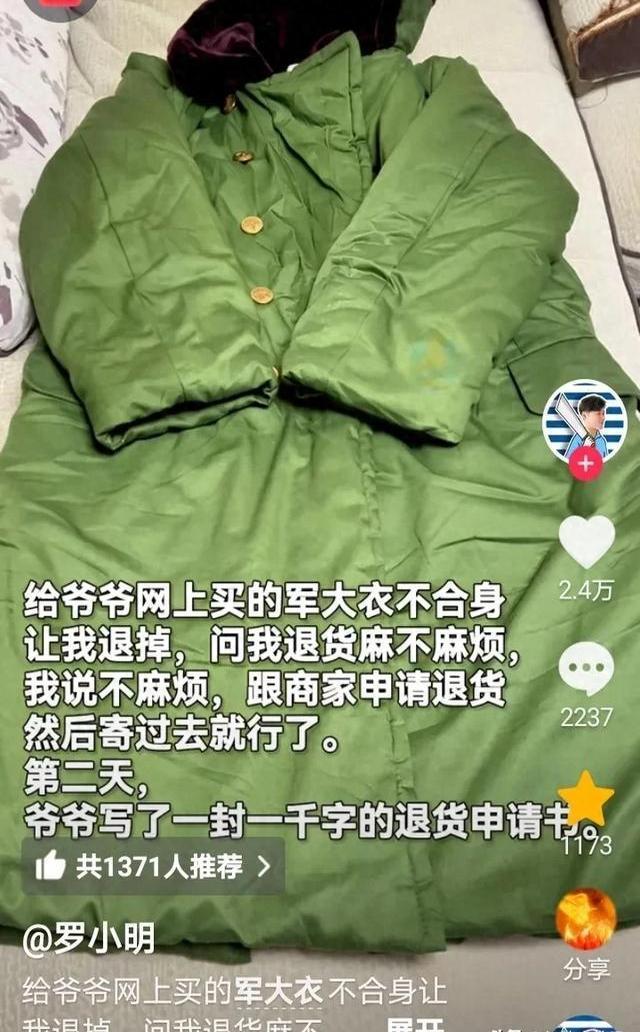Follow the creator with the red plus
Screen dimensions: 640x1032
tap(585, 463)
